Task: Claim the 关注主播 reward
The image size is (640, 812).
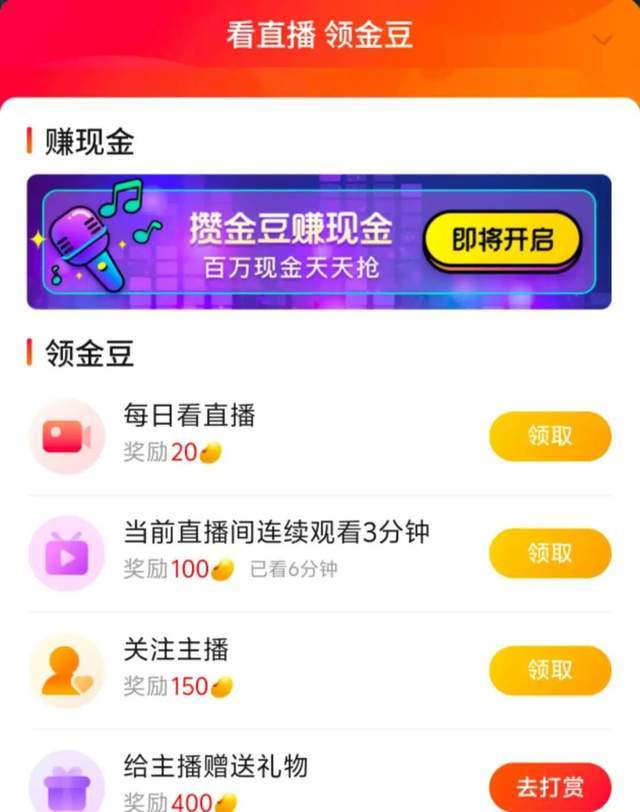Action: [x=549, y=670]
